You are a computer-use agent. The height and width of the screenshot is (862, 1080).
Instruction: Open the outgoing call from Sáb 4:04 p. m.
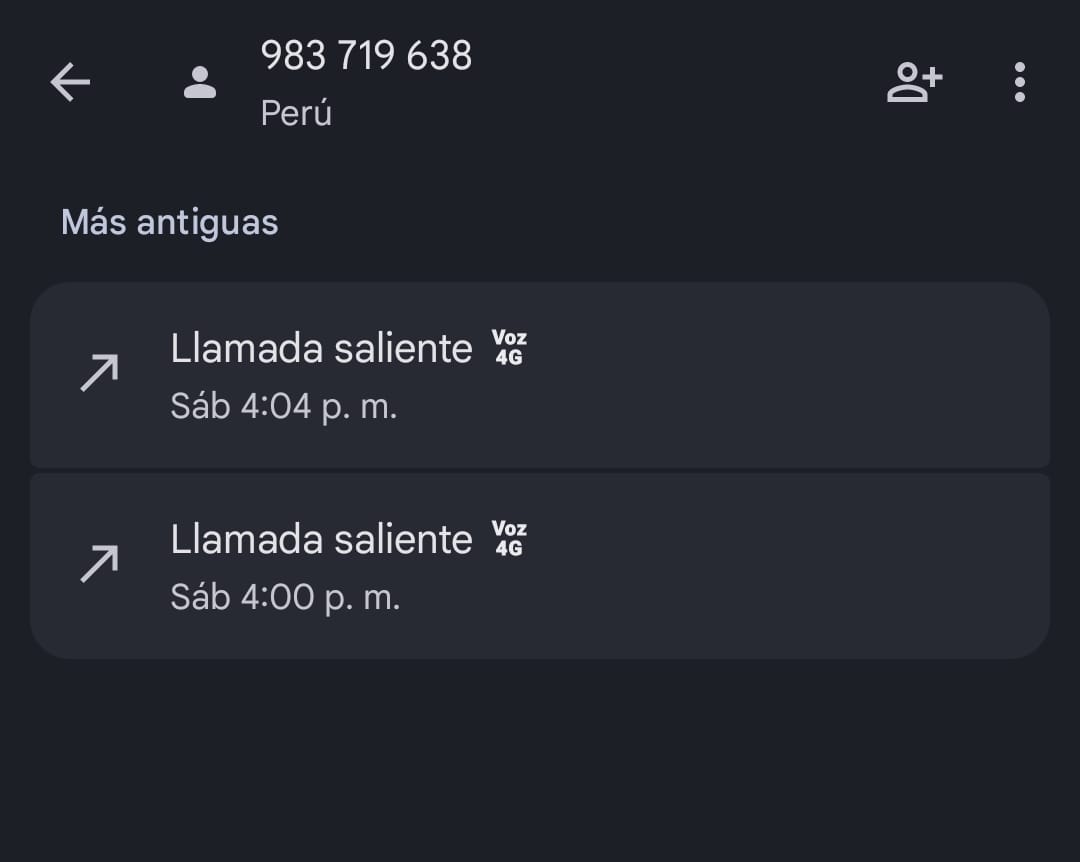tap(540, 375)
